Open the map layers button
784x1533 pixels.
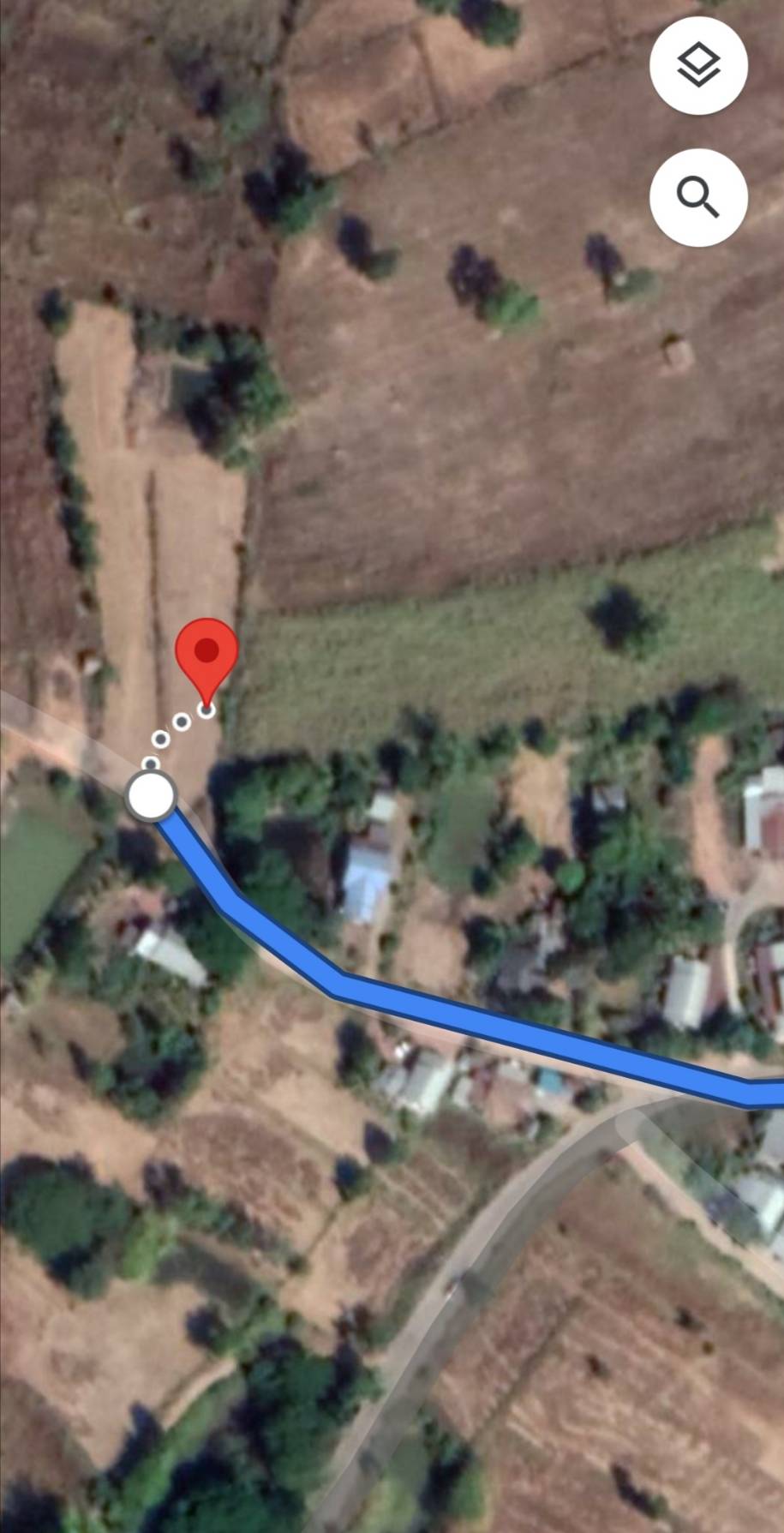click(698, 65)
